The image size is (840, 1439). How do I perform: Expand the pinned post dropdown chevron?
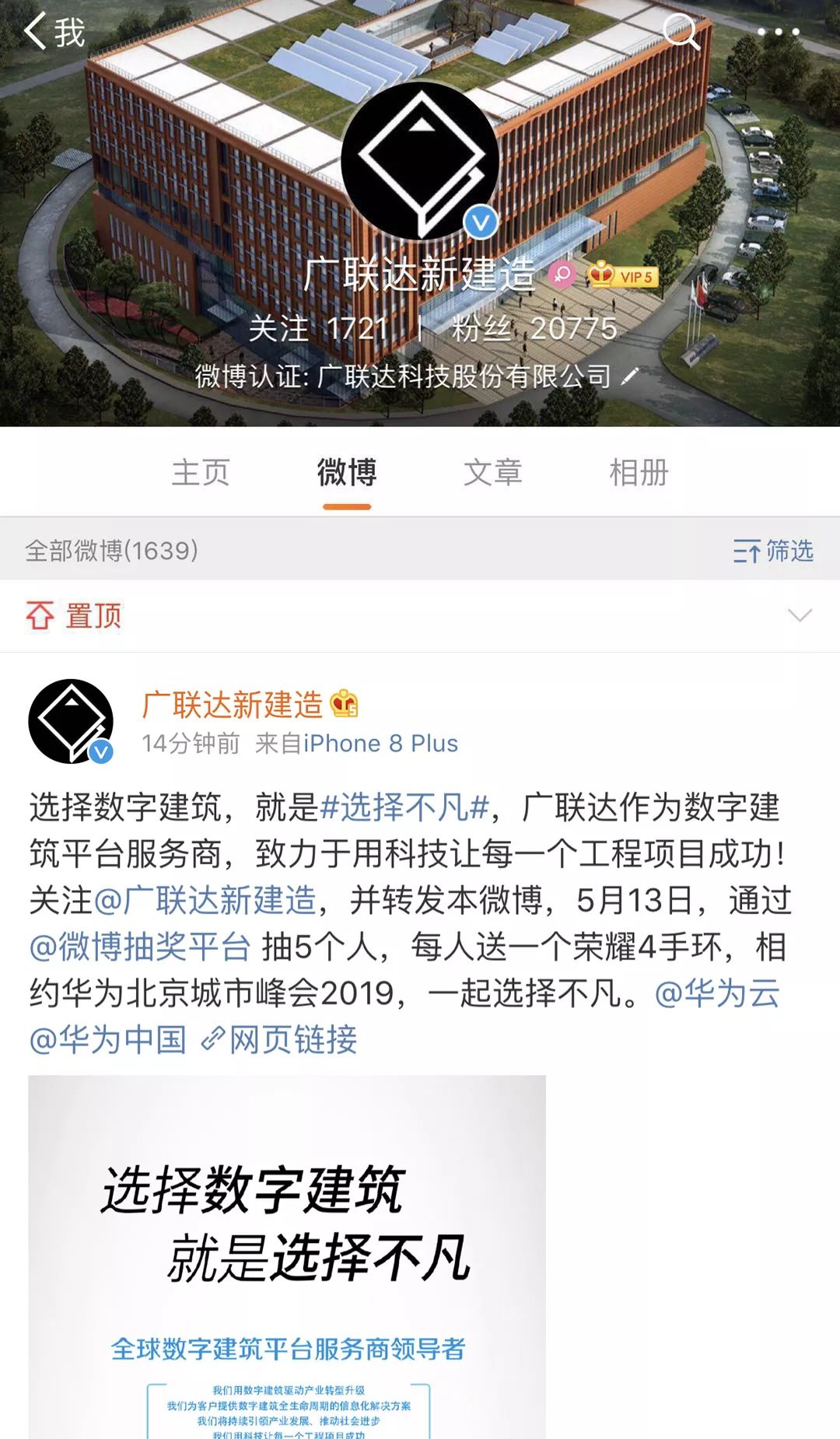click(x=800, y=615)
